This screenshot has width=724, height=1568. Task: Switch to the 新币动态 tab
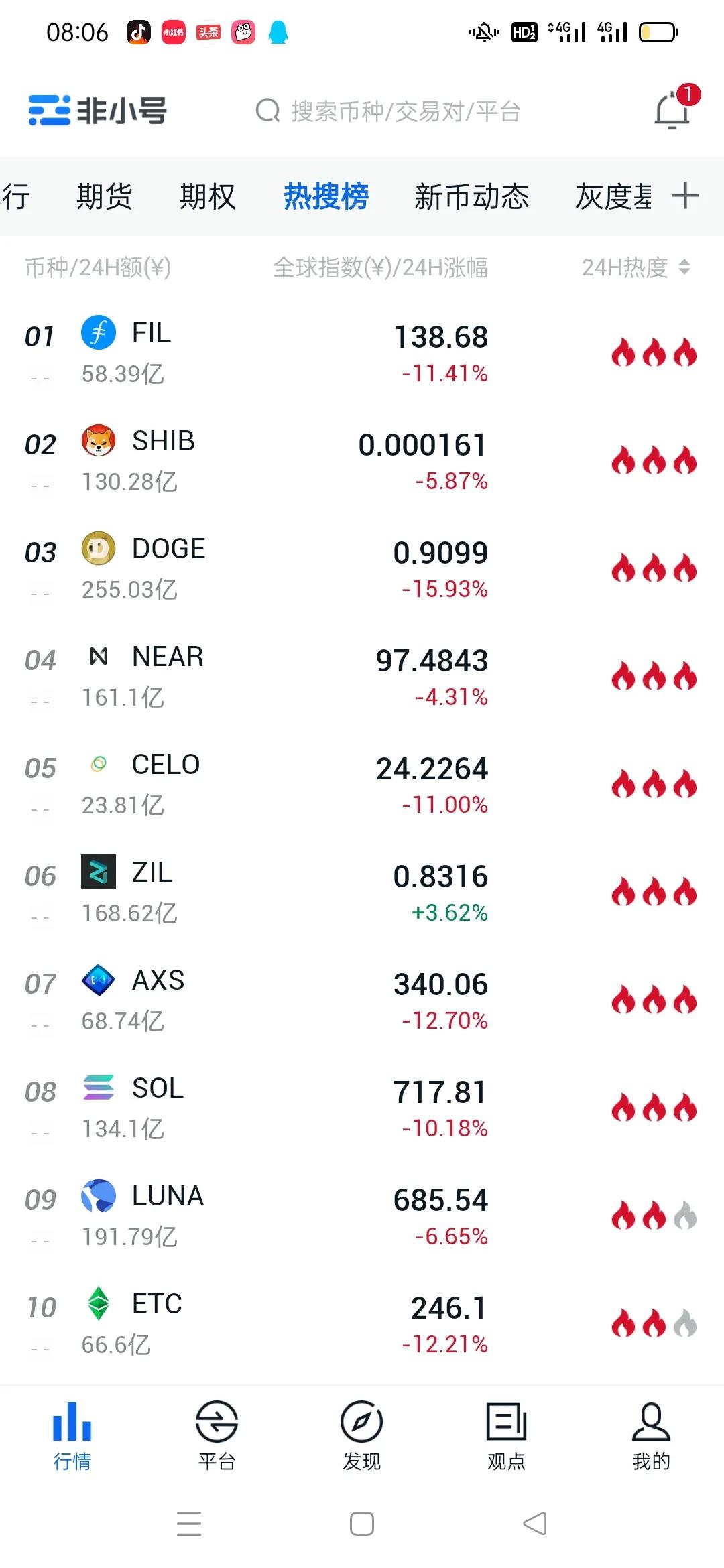471,196
